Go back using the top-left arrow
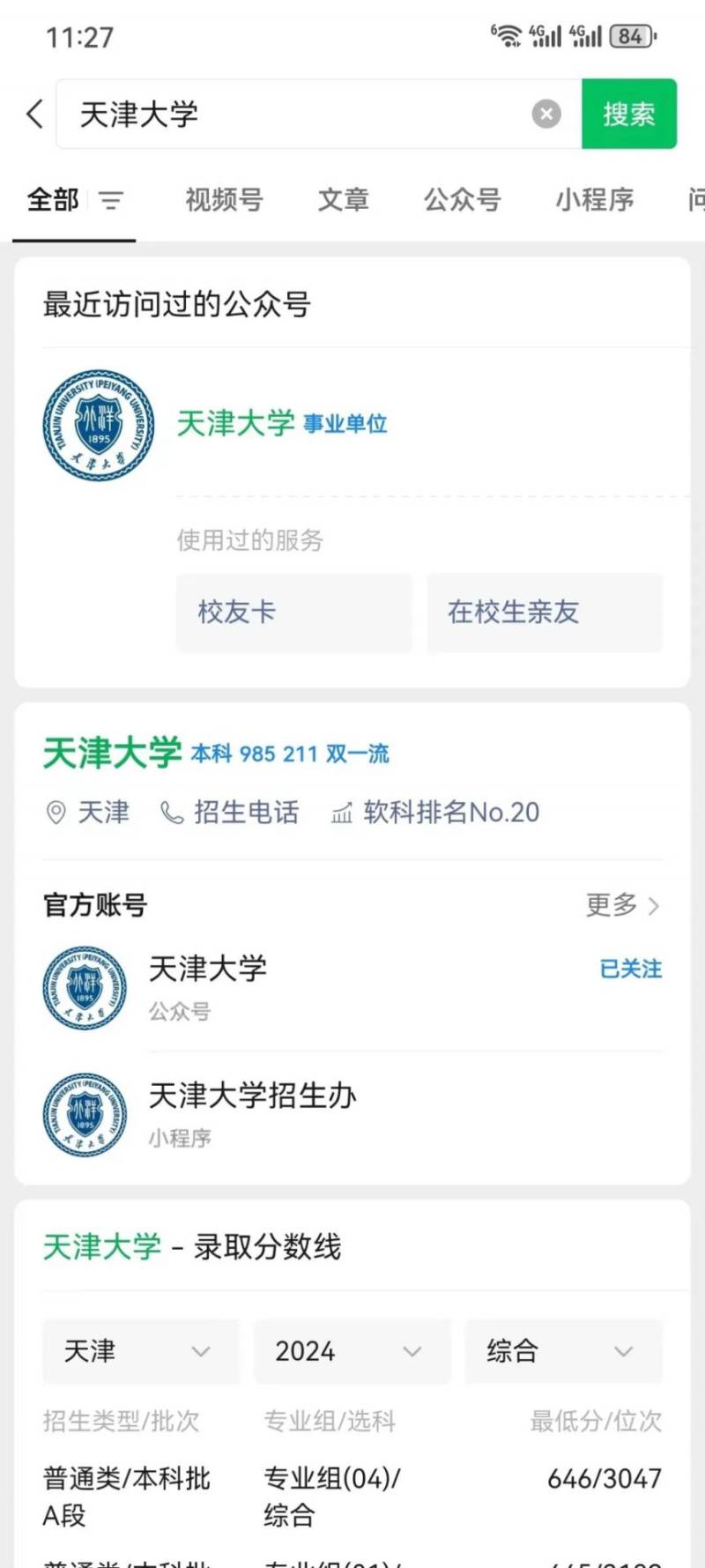This screenshot has height=1568, width=705. [34, 114]
